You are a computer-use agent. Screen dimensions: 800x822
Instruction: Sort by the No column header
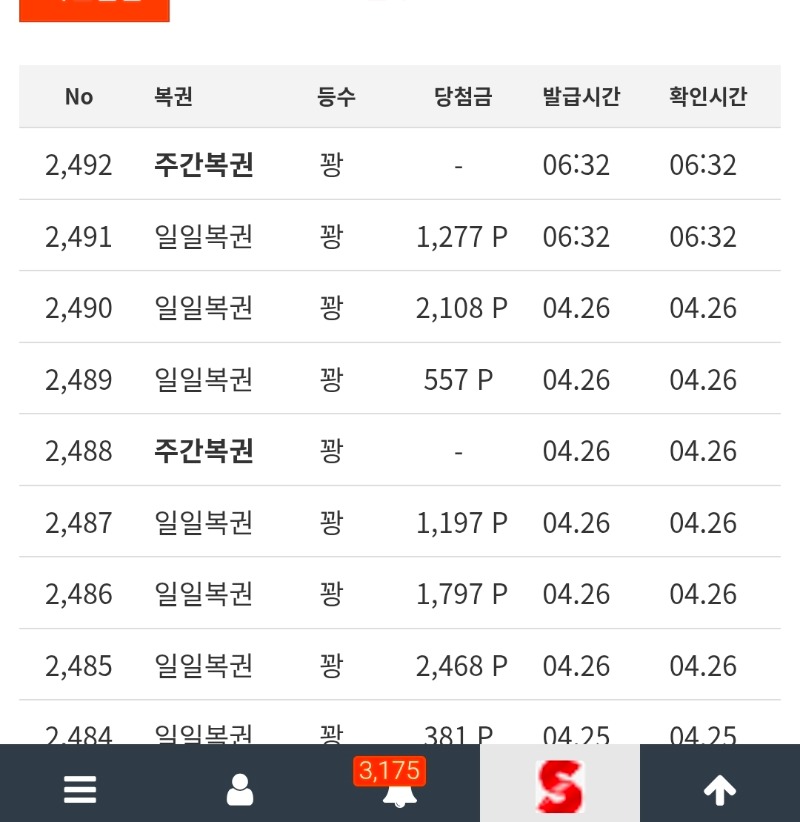[x=78, y=97]
